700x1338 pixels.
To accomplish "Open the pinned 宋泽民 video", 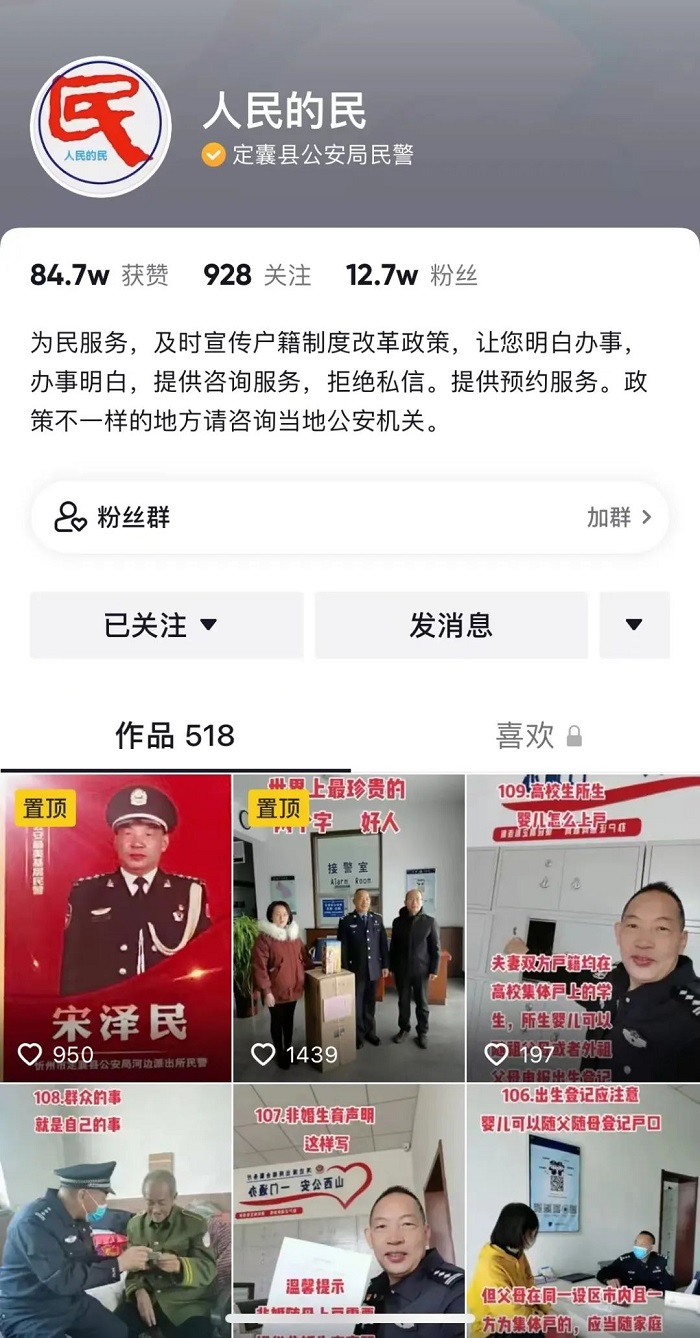I will (x=116, y=927).
